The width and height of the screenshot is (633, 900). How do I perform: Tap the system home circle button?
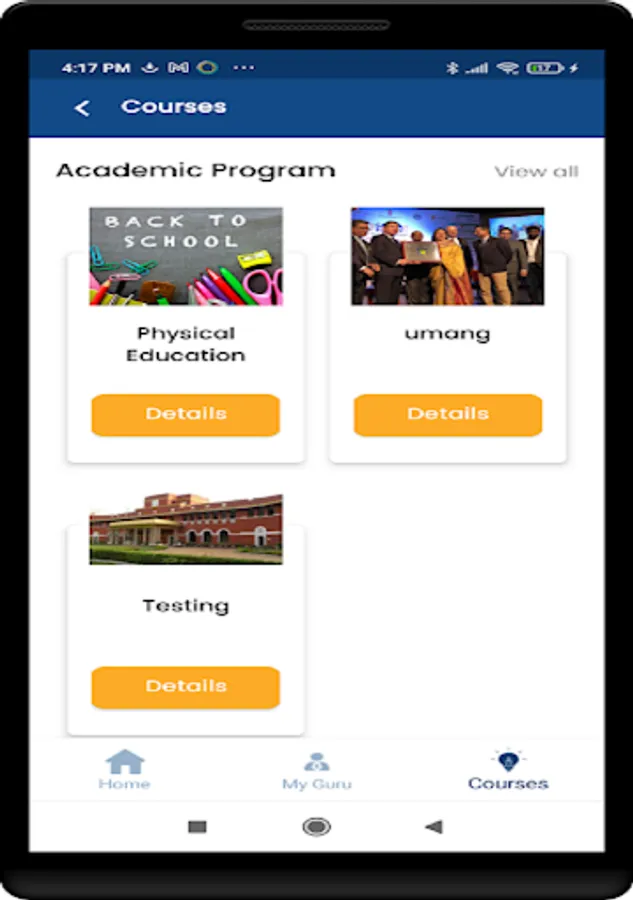(316, 827)
